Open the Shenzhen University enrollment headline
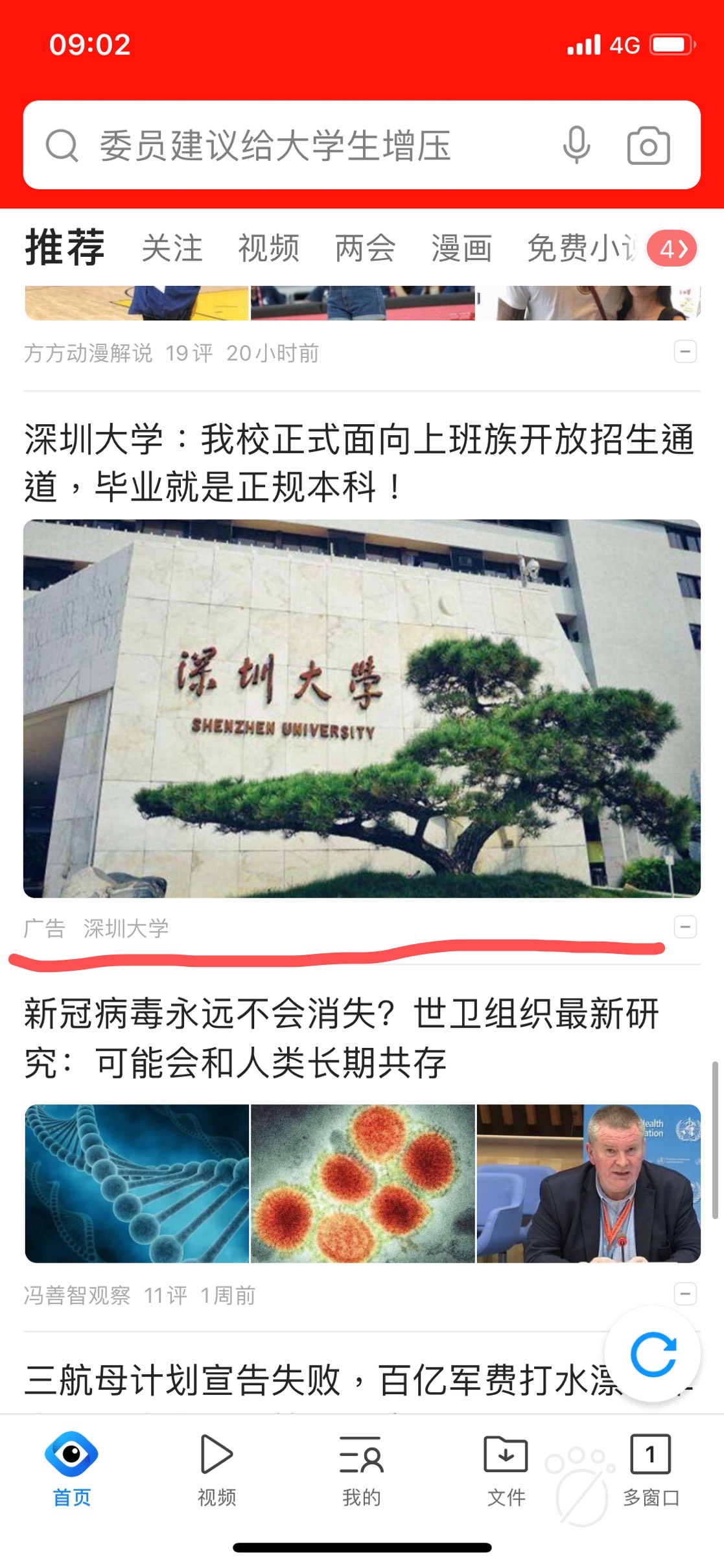This screenshot has height=1568, width=724. (356, 462)
